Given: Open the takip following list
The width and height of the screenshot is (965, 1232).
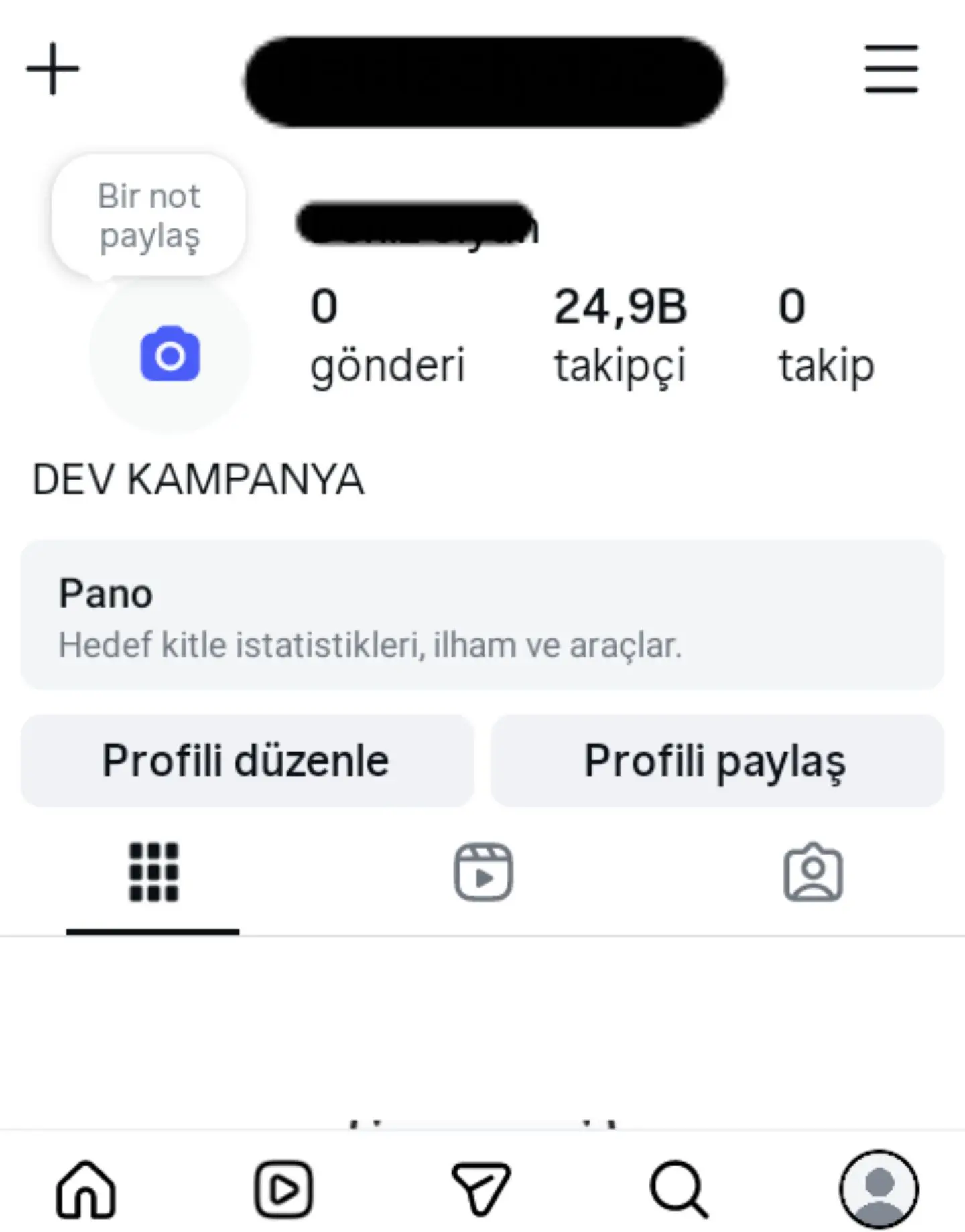Looking at the screenshot, I should click(x=824, y=335).
